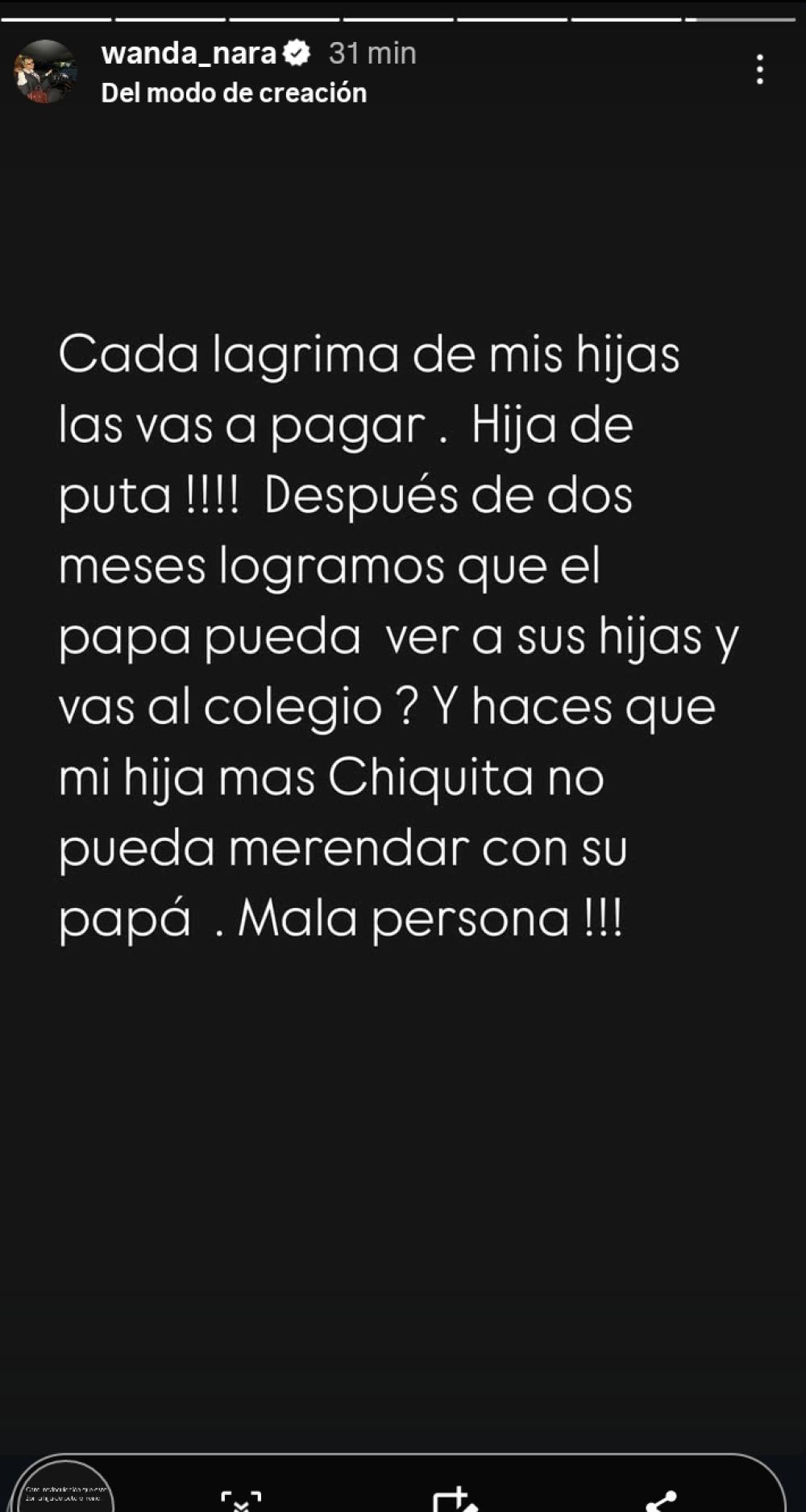Open wanda_nara's profile picture
Screen dimensions: 806x1512
(45, 72)
